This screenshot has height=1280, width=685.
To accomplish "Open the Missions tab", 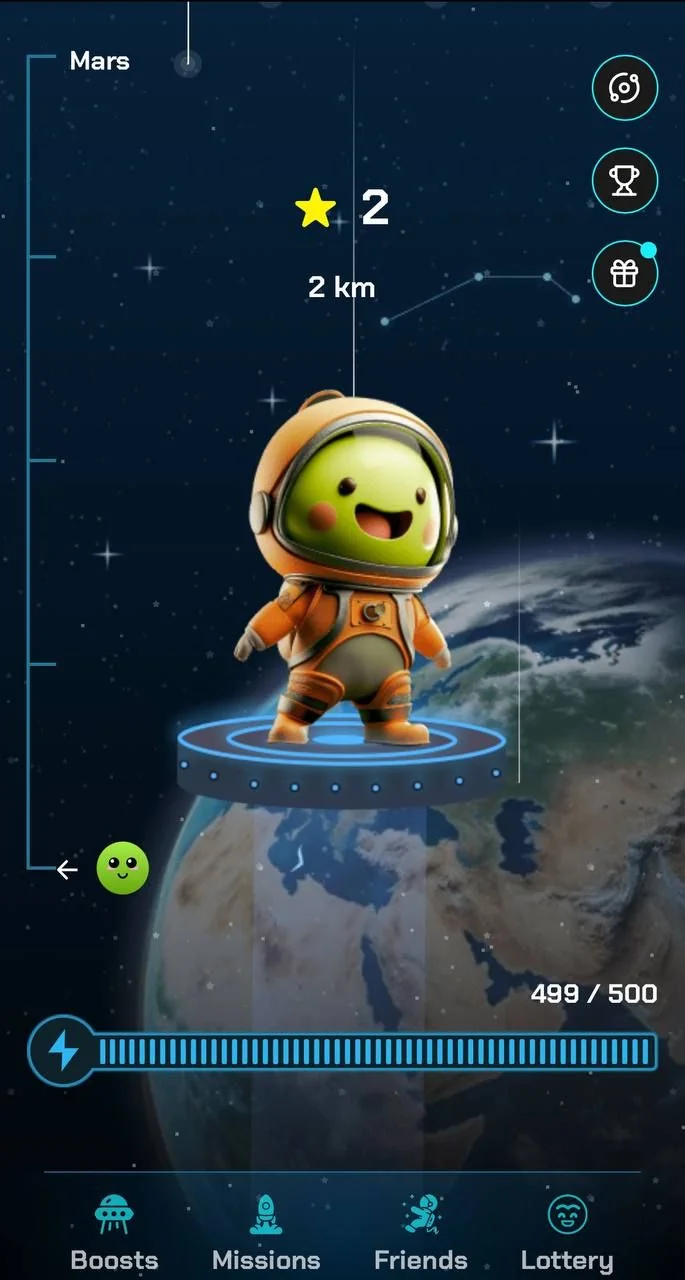I will 266,1232.
